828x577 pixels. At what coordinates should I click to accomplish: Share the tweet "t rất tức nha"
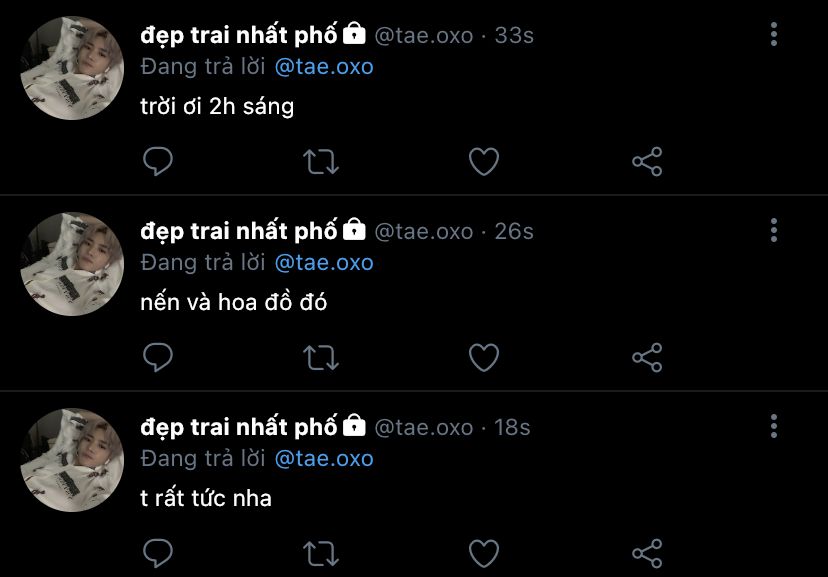tap(647, 551)
